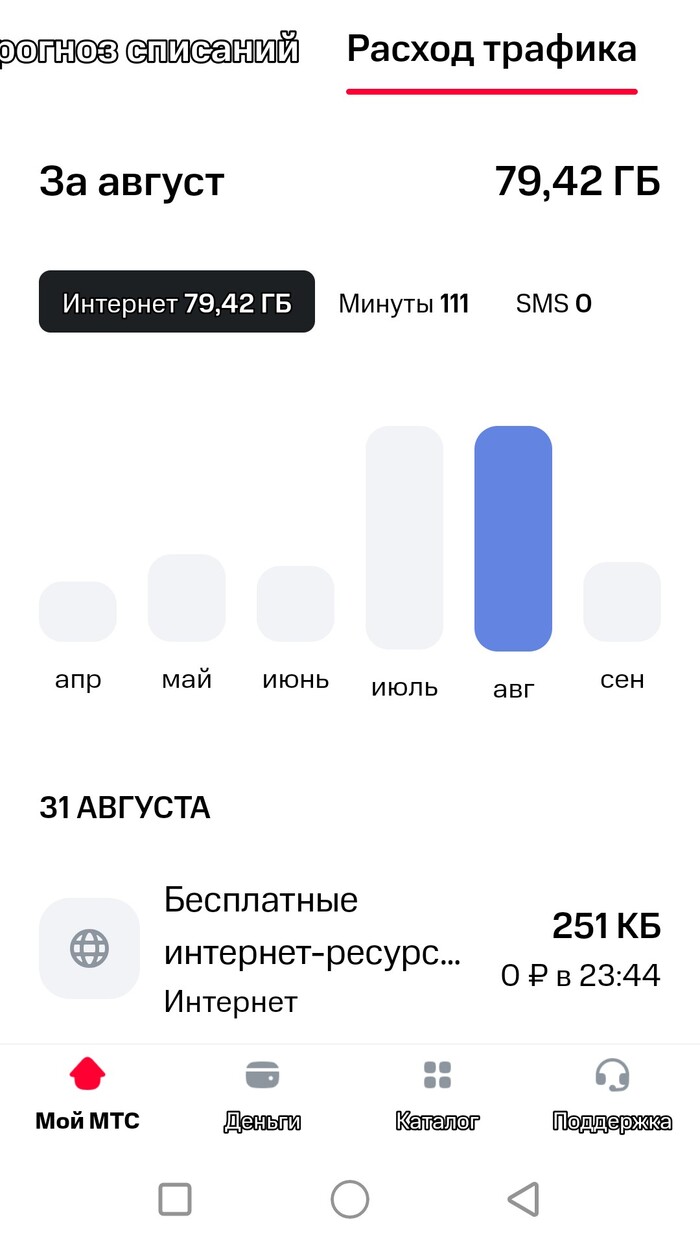Select the Расход трафика tab
Screen dimensions: 700x1246
491,49
